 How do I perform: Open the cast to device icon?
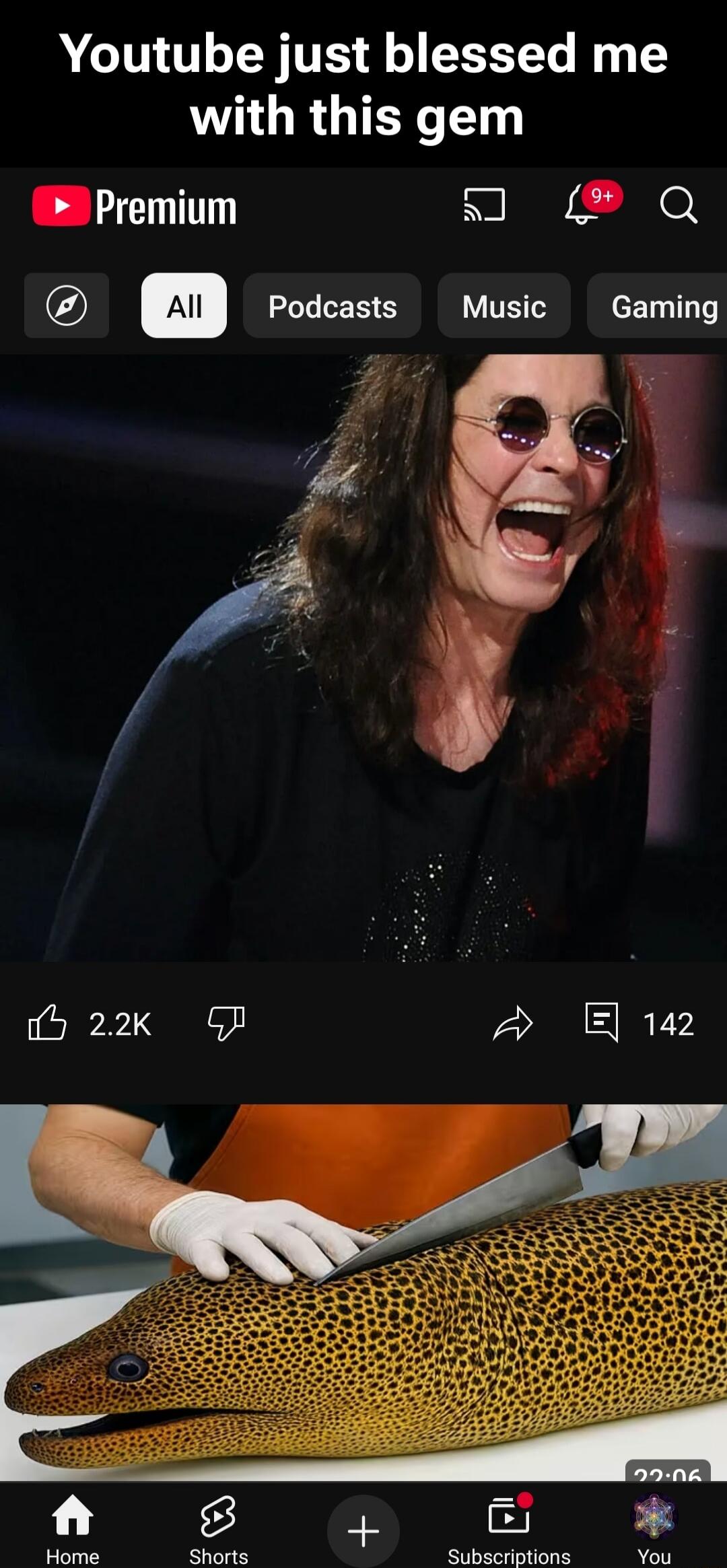tap(484, 205)
